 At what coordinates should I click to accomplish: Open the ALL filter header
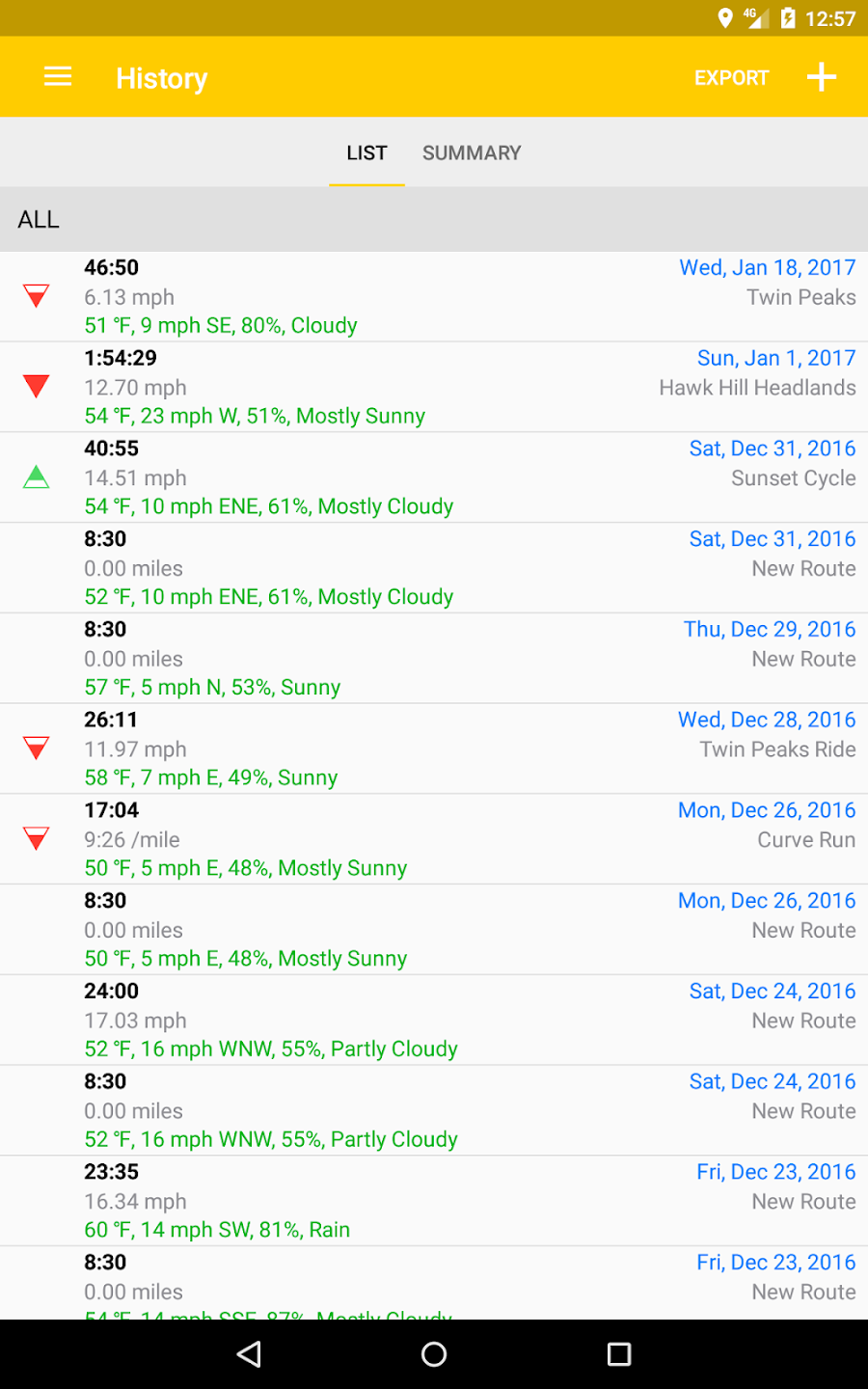434,220
